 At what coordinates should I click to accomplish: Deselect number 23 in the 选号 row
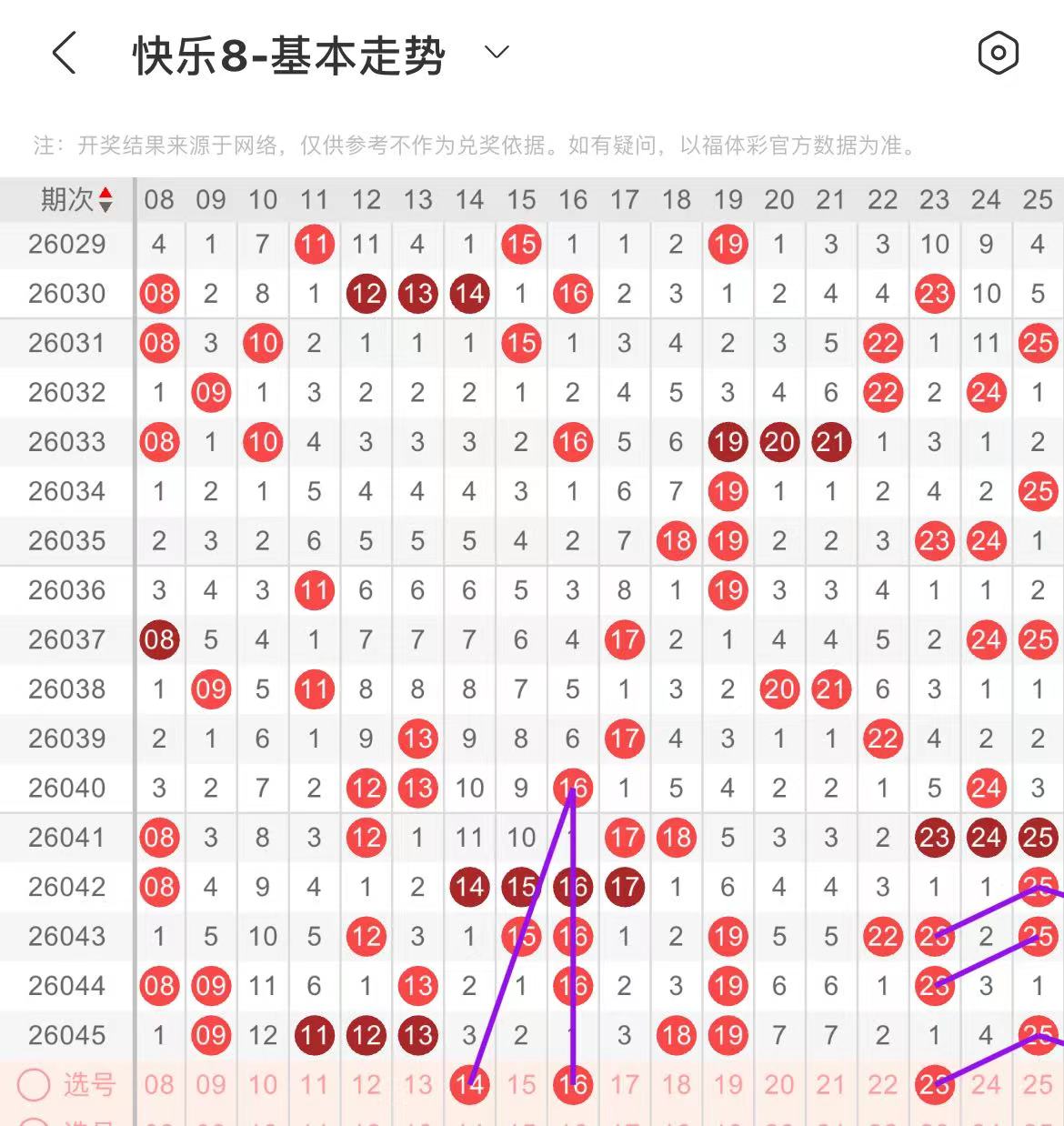pyautogui.click(x=934, y=1084)
